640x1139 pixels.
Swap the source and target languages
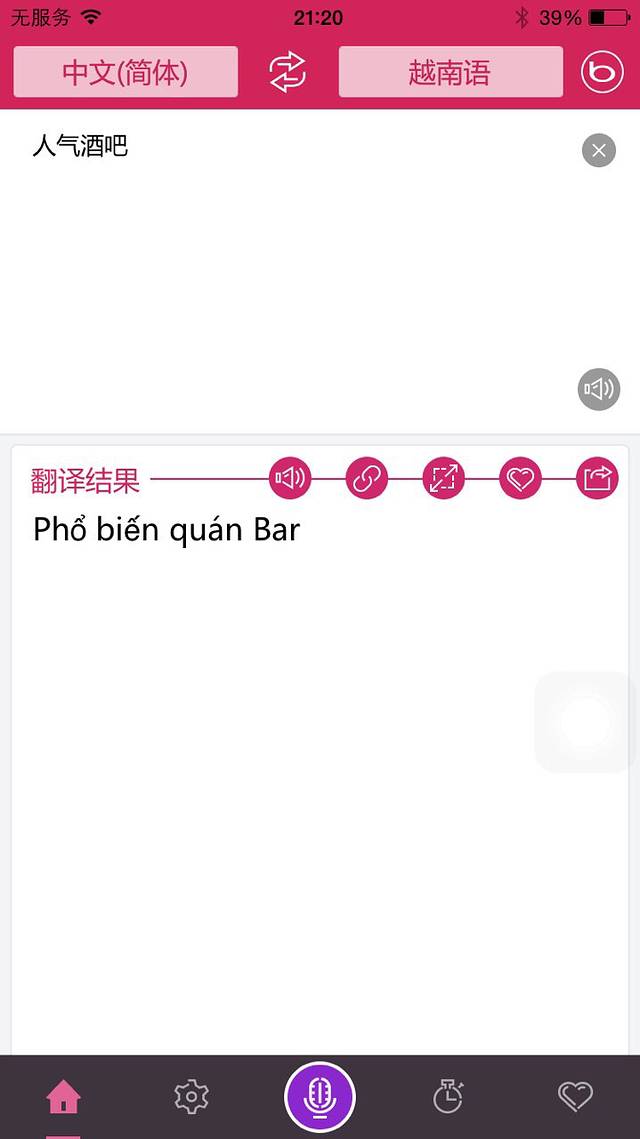tap(288, 72)
